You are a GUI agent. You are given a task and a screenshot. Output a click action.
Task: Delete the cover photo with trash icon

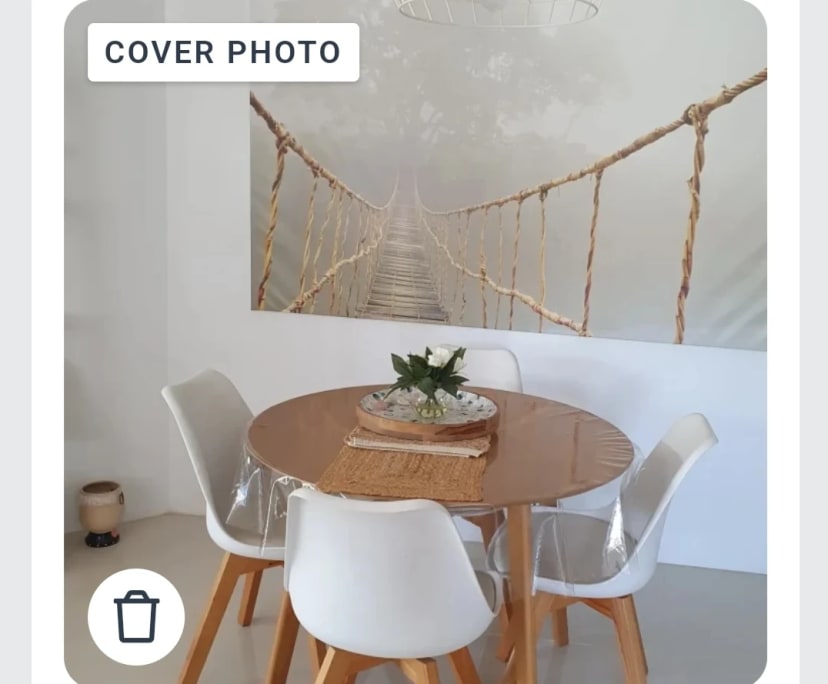(x=136, y=617)
